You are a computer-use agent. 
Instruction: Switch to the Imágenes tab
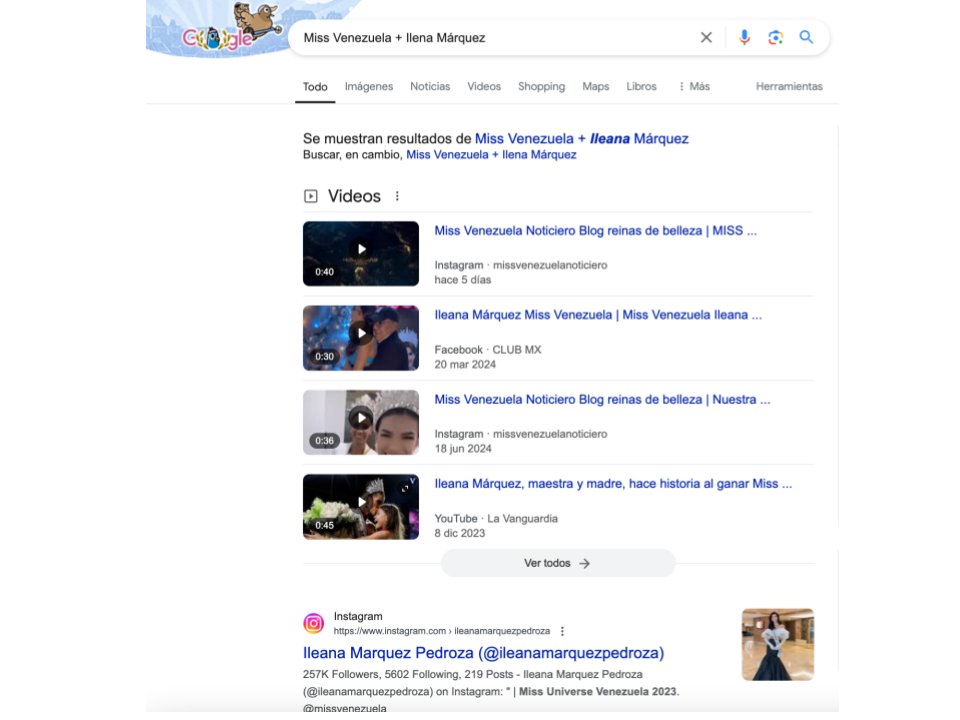click(369, 87)
